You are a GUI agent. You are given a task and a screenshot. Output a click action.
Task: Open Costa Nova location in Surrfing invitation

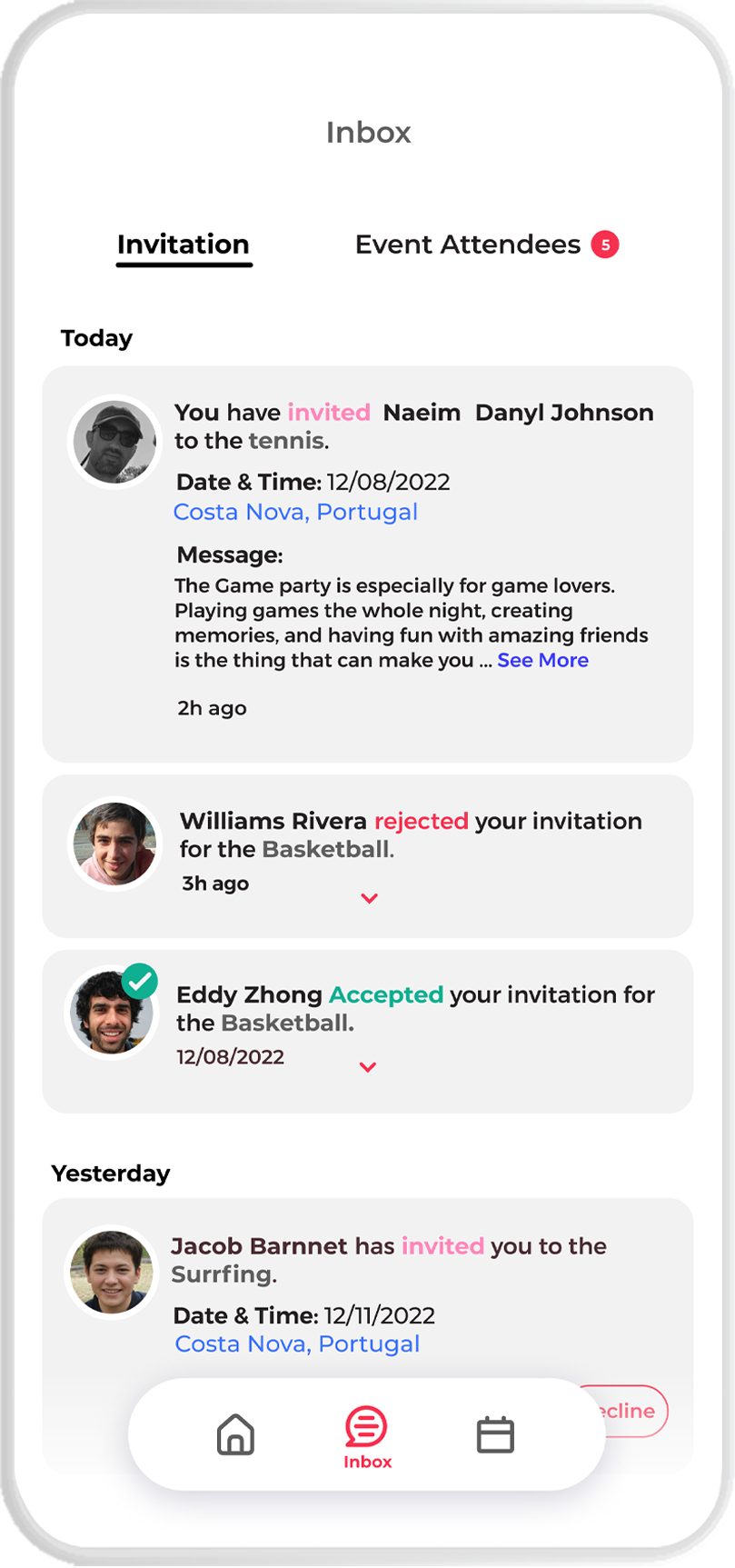[x=297, y=1343]
